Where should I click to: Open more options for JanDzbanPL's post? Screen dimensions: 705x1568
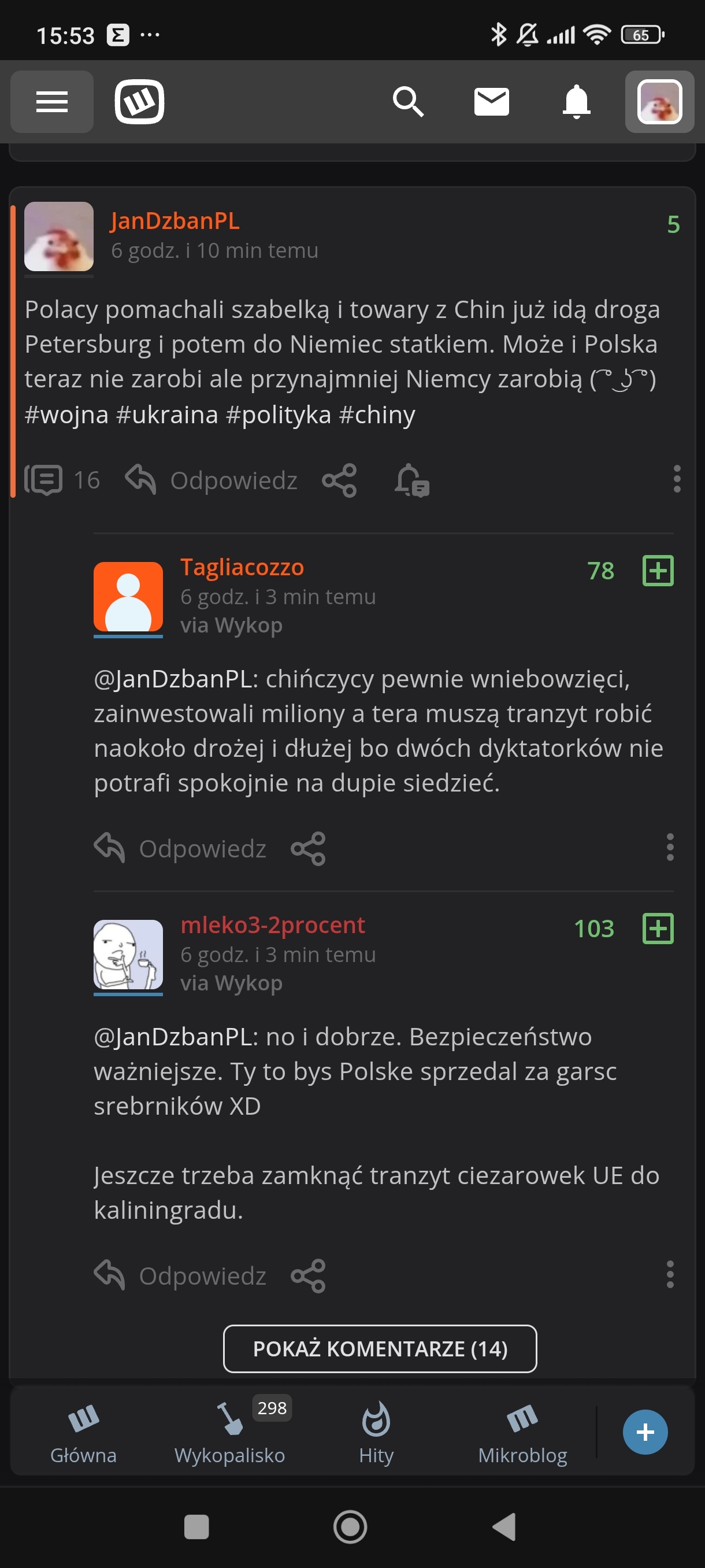[x=677, y=479]
